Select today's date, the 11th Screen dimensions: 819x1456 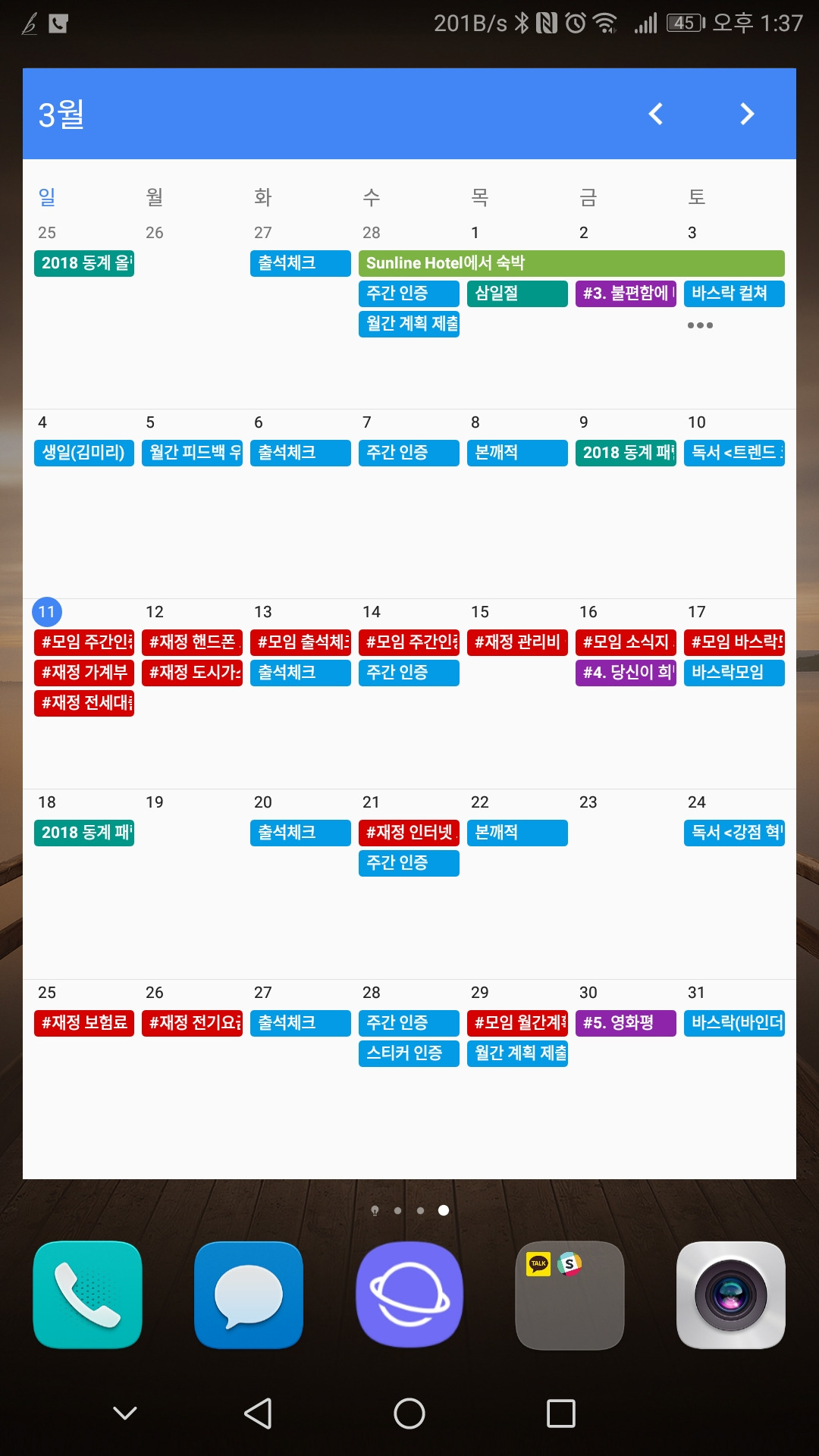(47, 612)
